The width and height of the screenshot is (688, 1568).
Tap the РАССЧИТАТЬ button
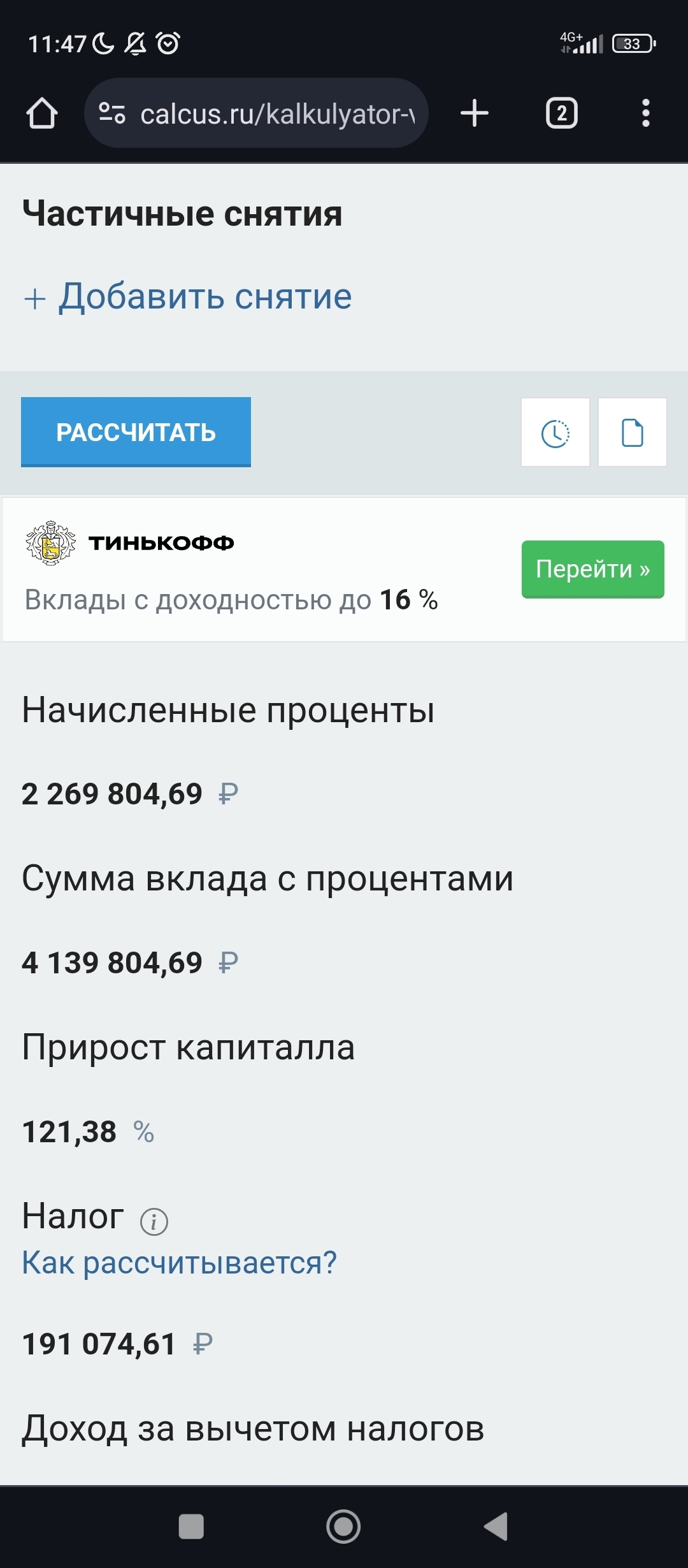coord(136,432)
